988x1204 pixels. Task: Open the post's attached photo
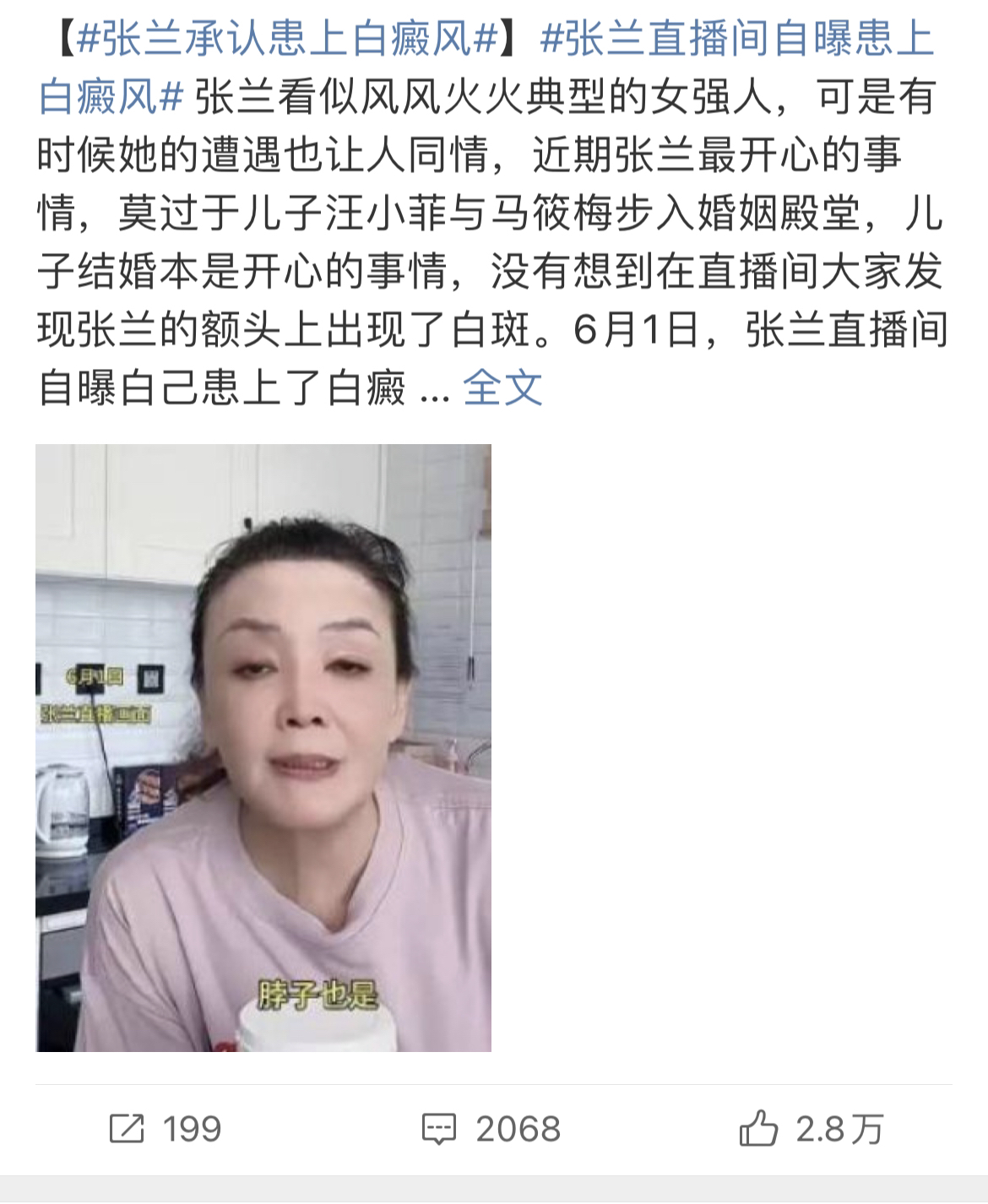(x=263, y=747)
